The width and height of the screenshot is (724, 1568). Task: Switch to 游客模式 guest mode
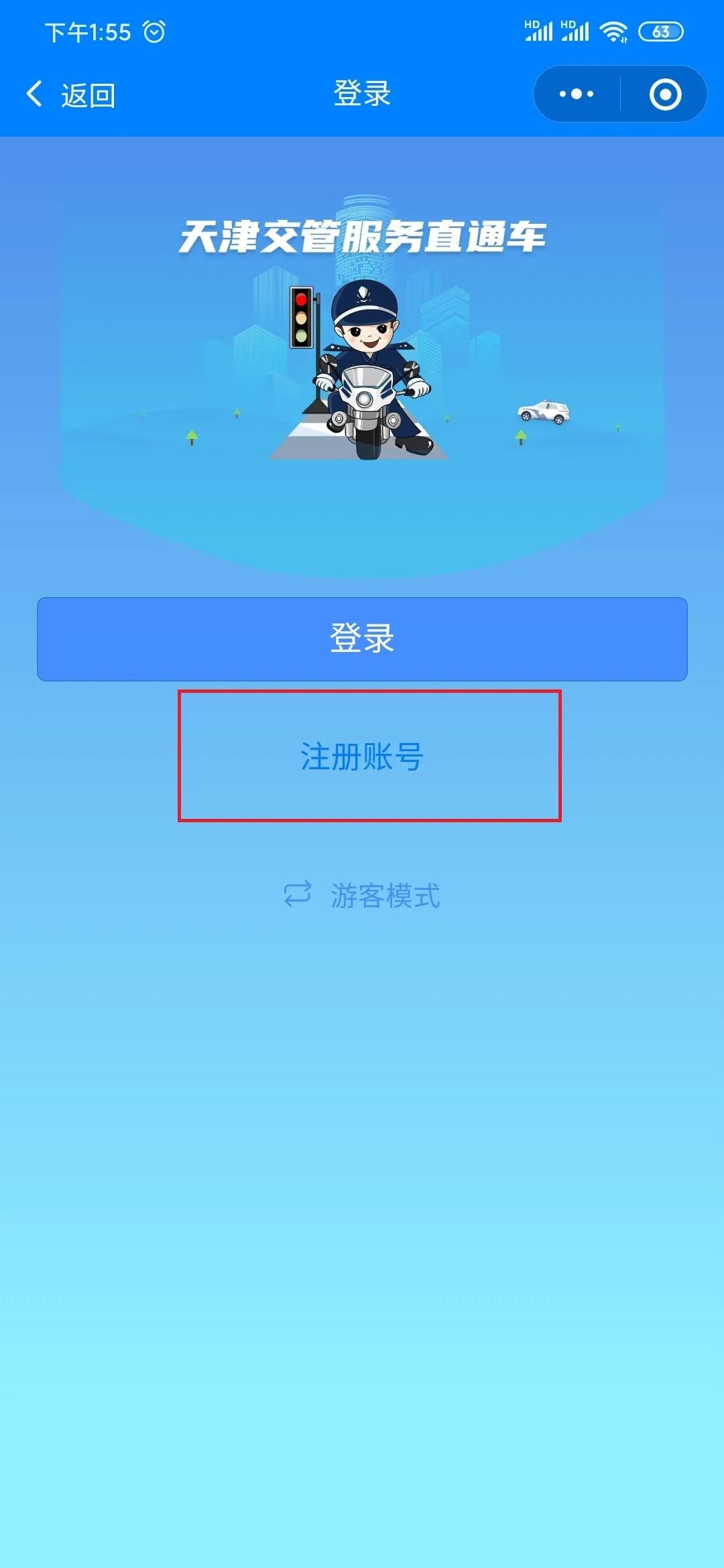coord(363,895)
